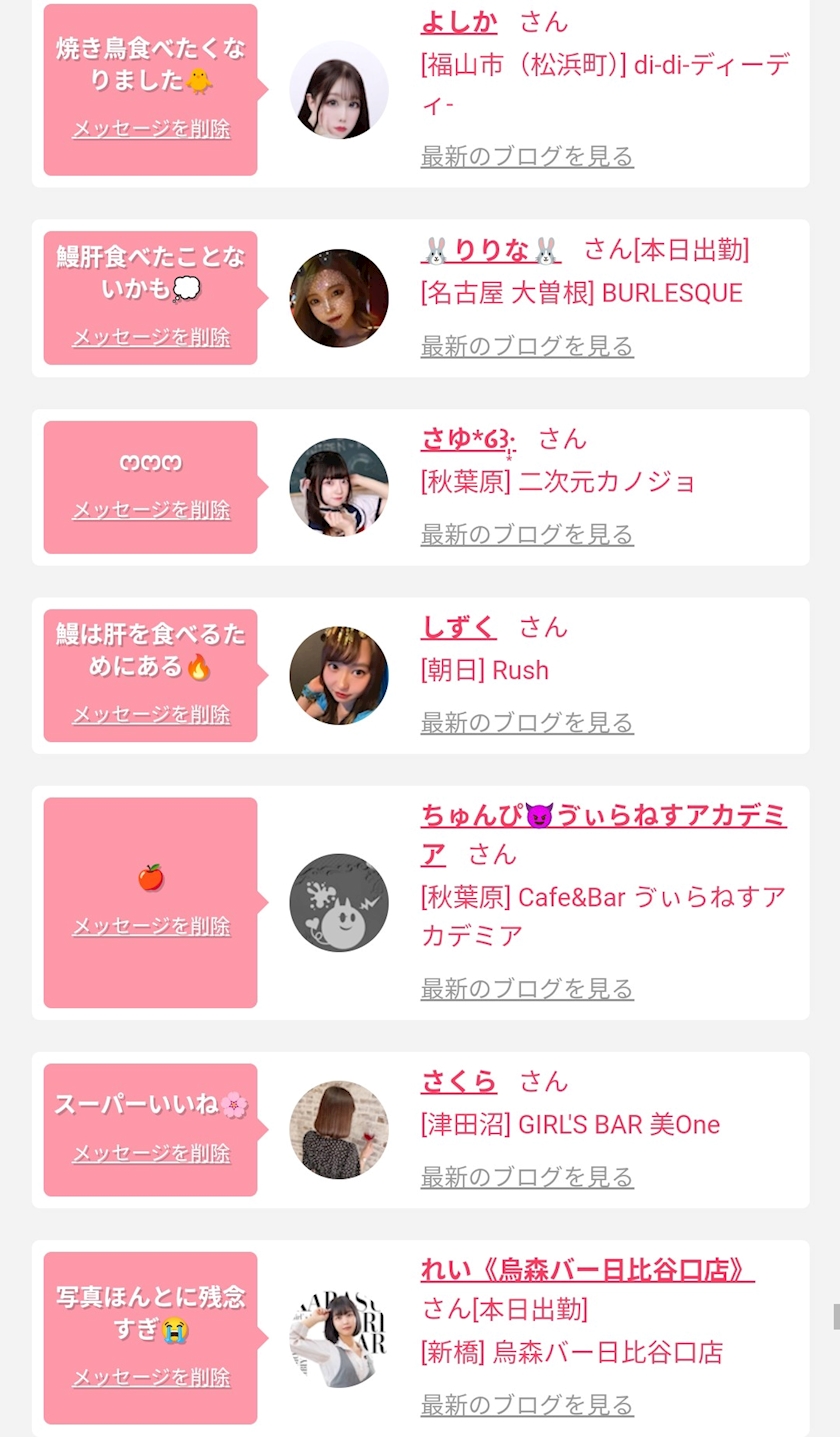View さくら's latest blog
Screen dimensions: 840x1437
tap(527, 1177)
